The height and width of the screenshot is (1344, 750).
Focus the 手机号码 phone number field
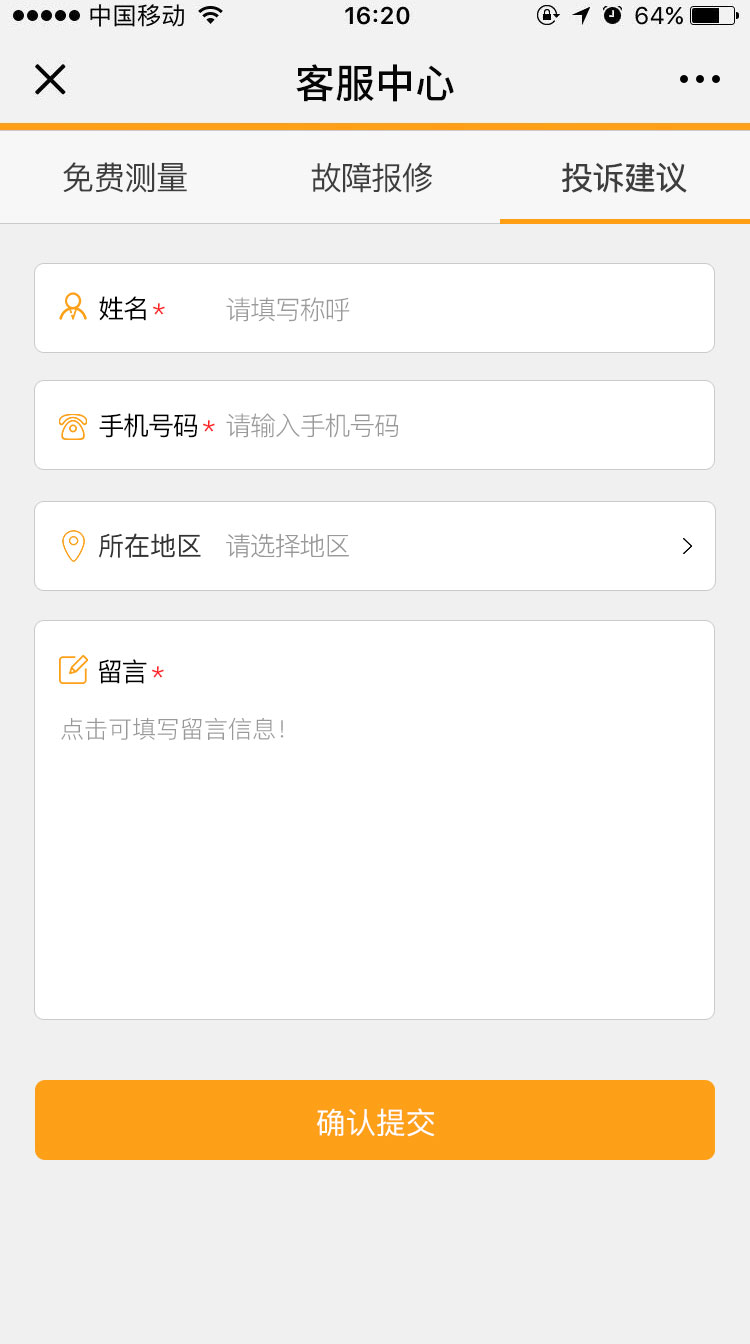pyautogui.click(x=460, y=426)
